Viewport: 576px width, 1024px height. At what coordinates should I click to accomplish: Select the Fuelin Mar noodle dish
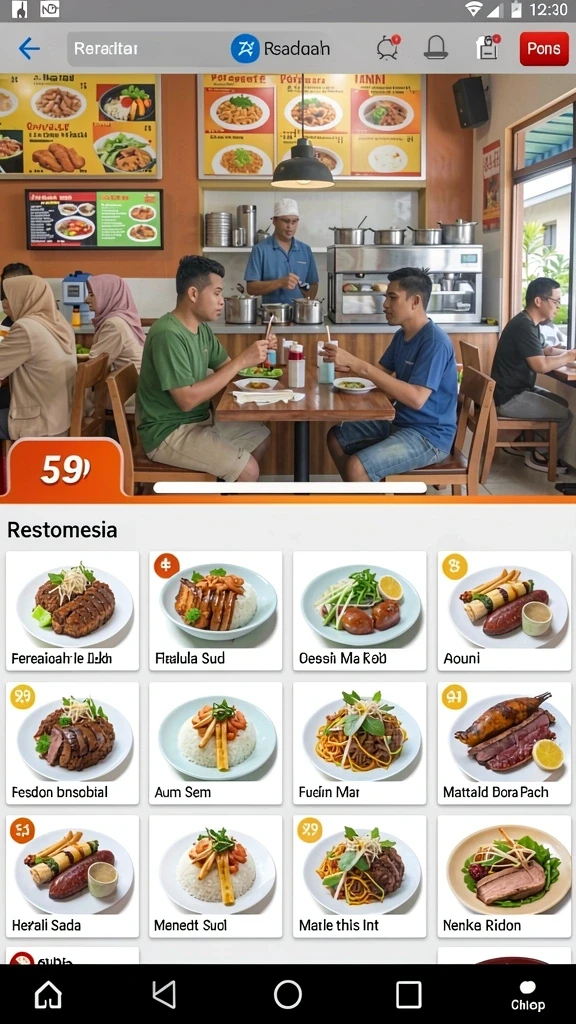click(360, 743)
